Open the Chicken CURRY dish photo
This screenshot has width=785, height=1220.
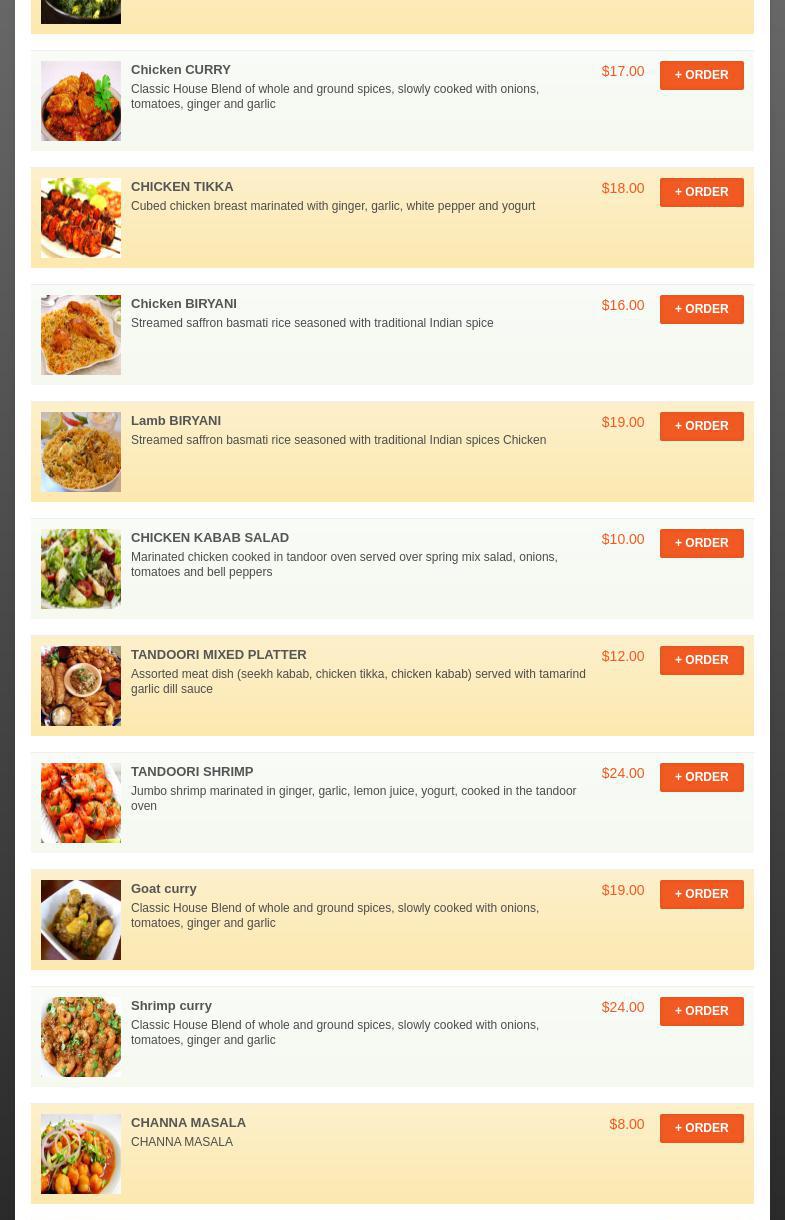[81, 101]
